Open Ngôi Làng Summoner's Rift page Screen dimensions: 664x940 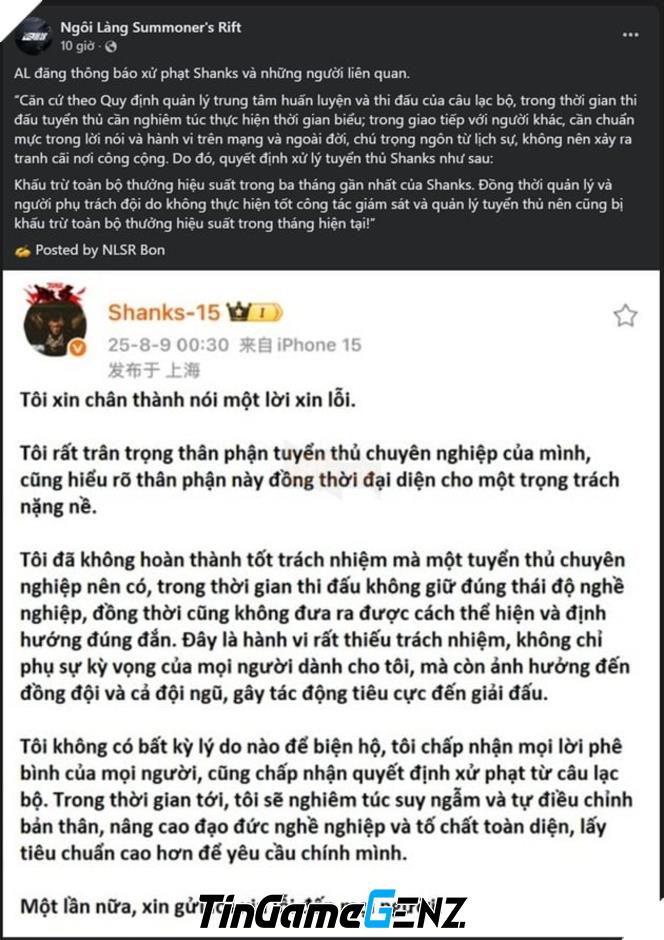[x=150, y=27]
